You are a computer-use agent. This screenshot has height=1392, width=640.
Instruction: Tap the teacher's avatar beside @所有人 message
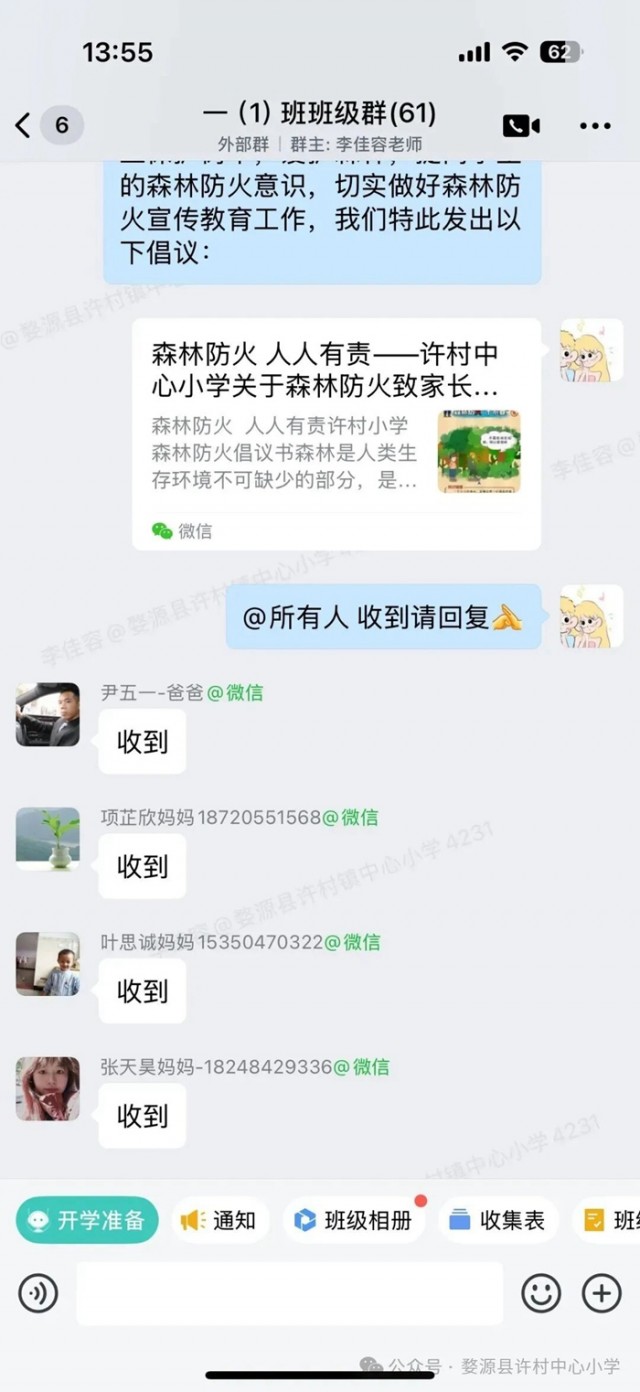click(591, 616)
